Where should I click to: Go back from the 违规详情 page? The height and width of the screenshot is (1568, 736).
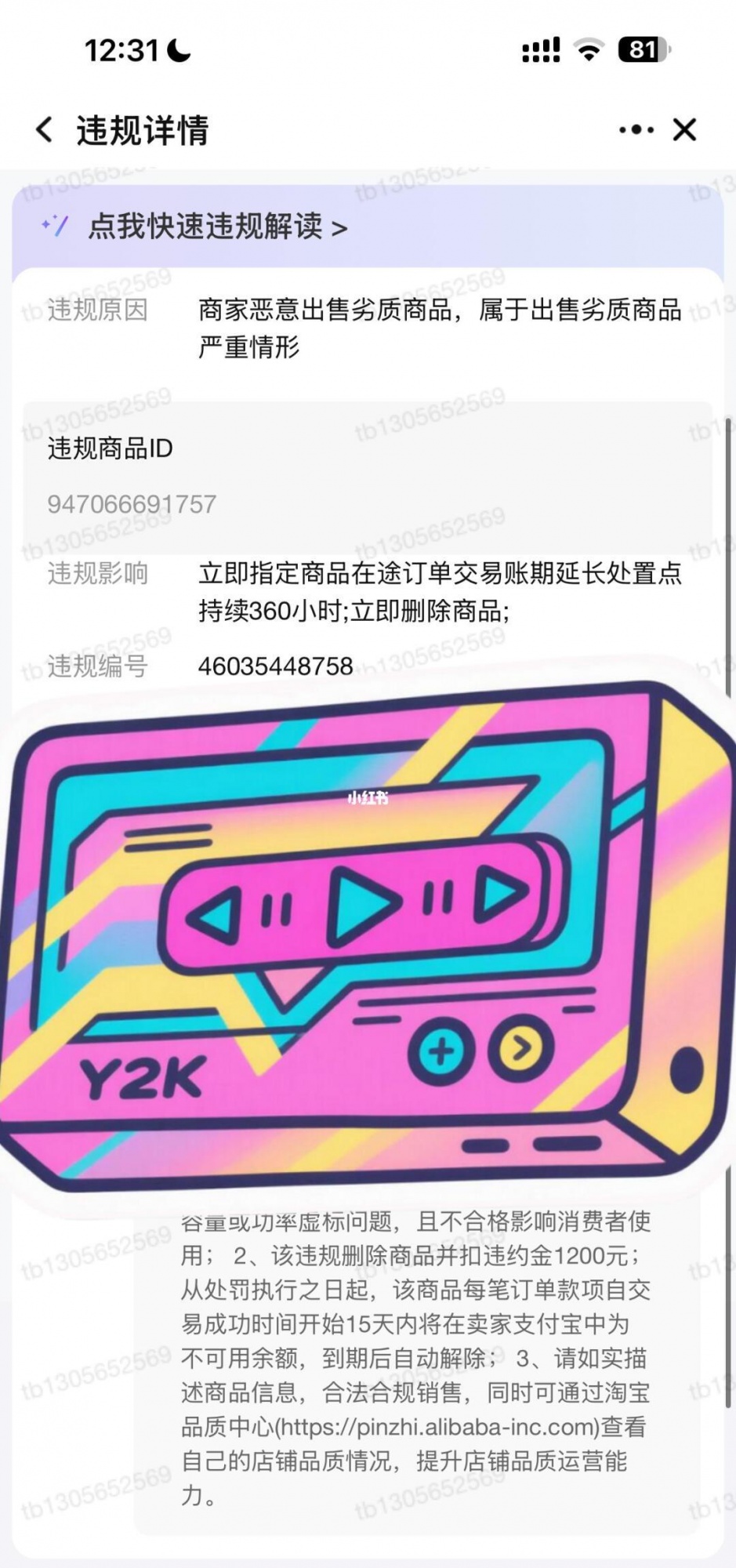(x=45, y=130)
